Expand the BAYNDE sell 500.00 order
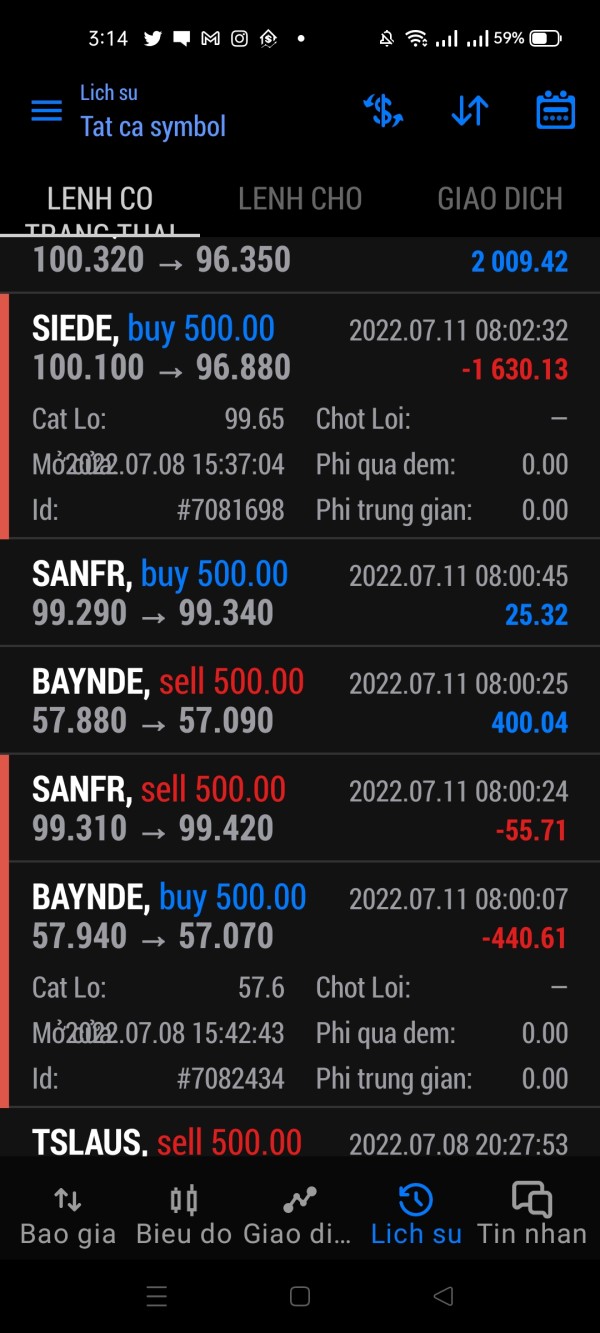 coord(300,701)
